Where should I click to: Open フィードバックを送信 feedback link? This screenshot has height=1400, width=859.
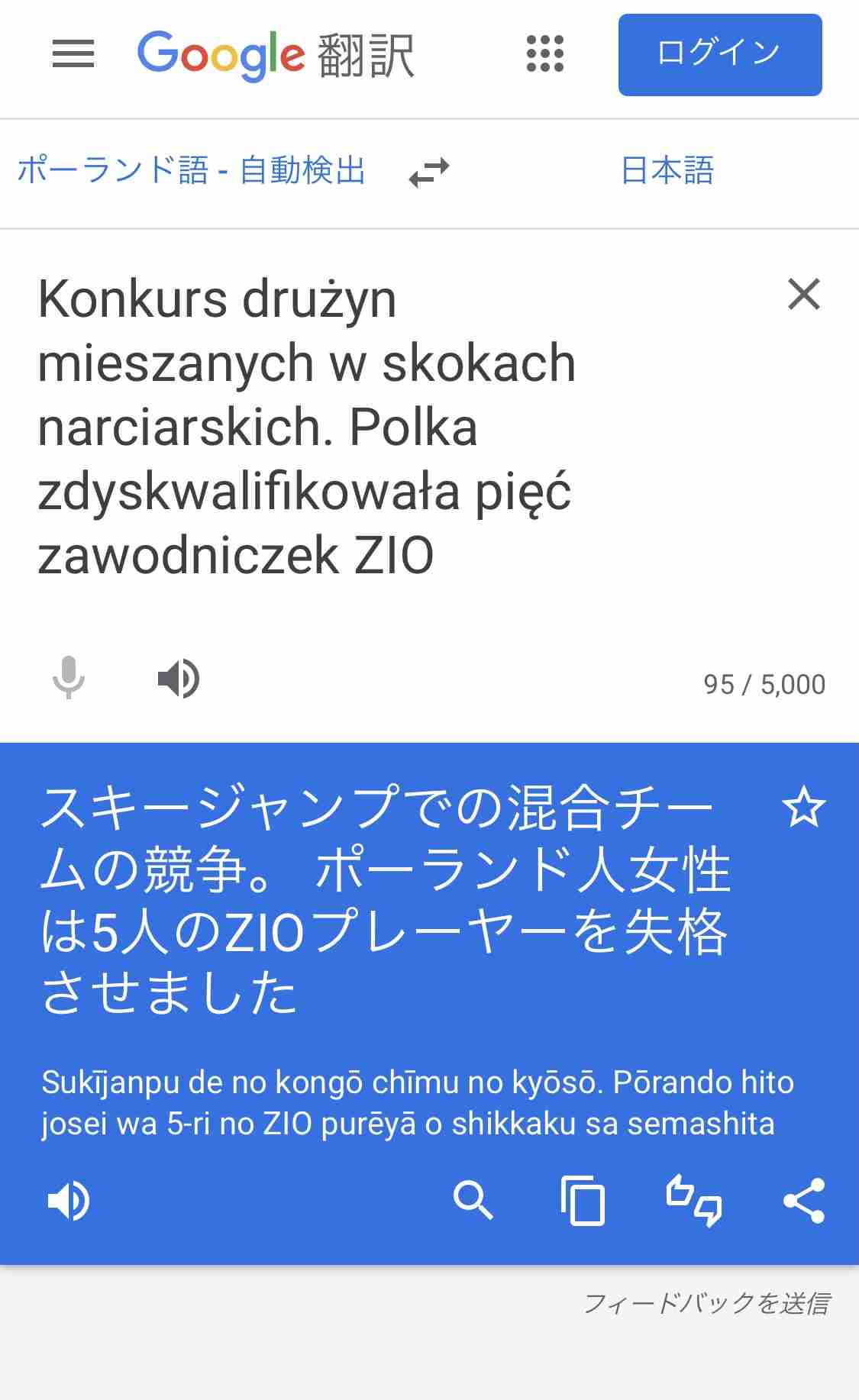coord(706,1303)
